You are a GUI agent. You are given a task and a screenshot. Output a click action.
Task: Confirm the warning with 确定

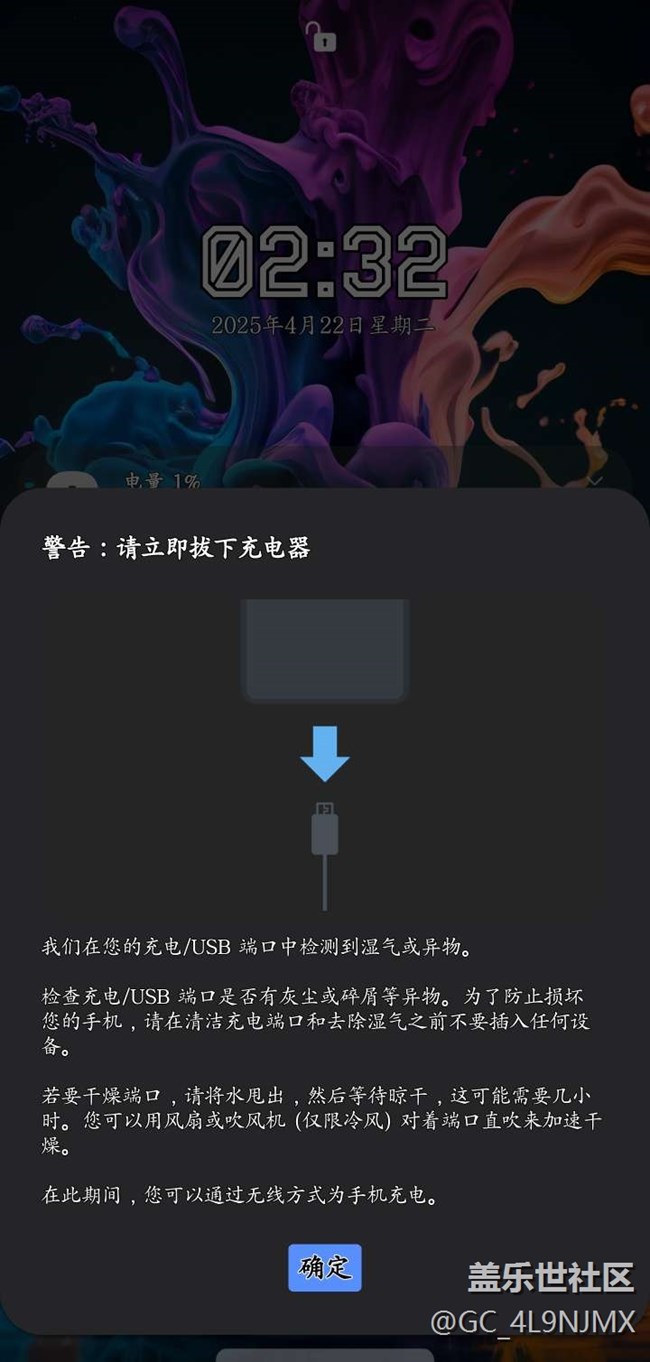click(325, 1267)
